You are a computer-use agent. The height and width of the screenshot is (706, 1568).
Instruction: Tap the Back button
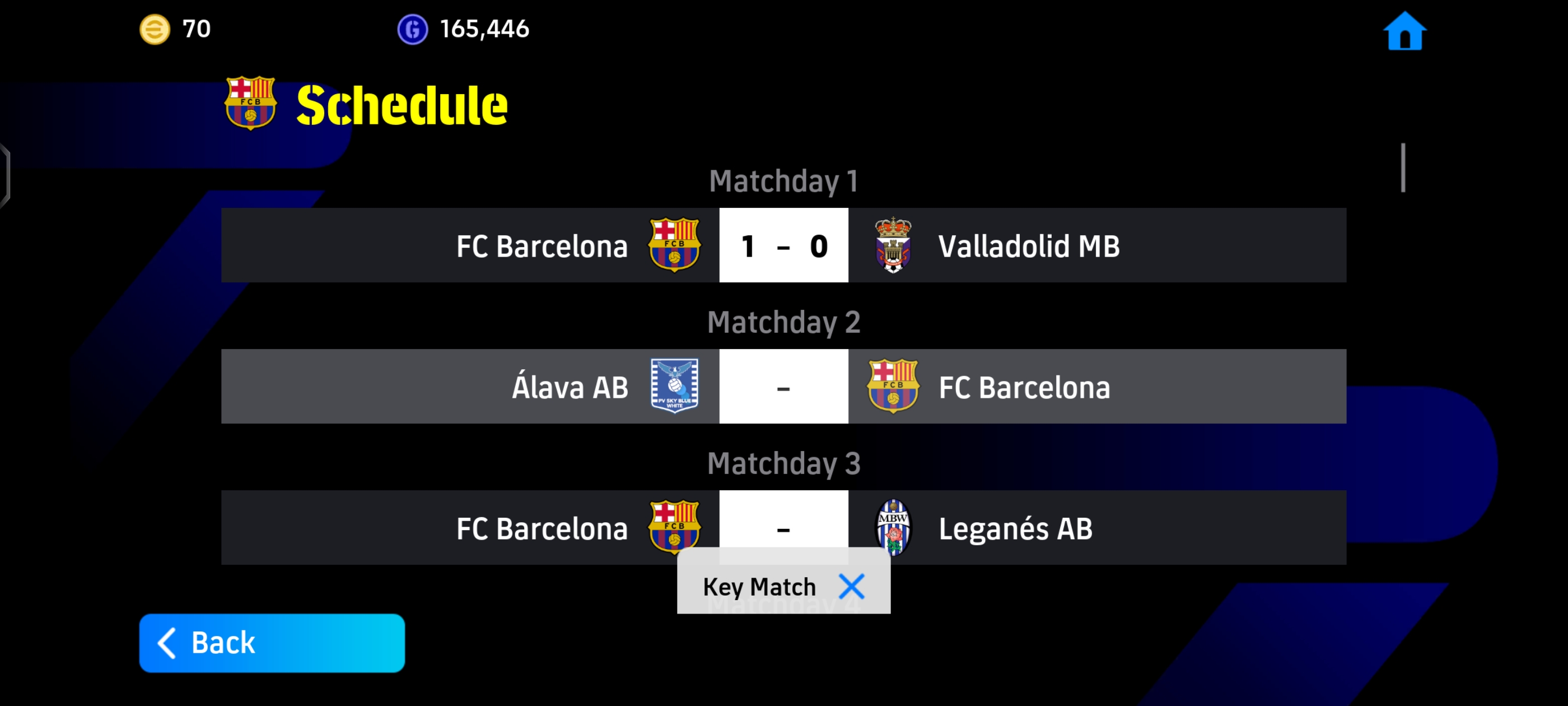pyautogui.click(x=272, y=643)
